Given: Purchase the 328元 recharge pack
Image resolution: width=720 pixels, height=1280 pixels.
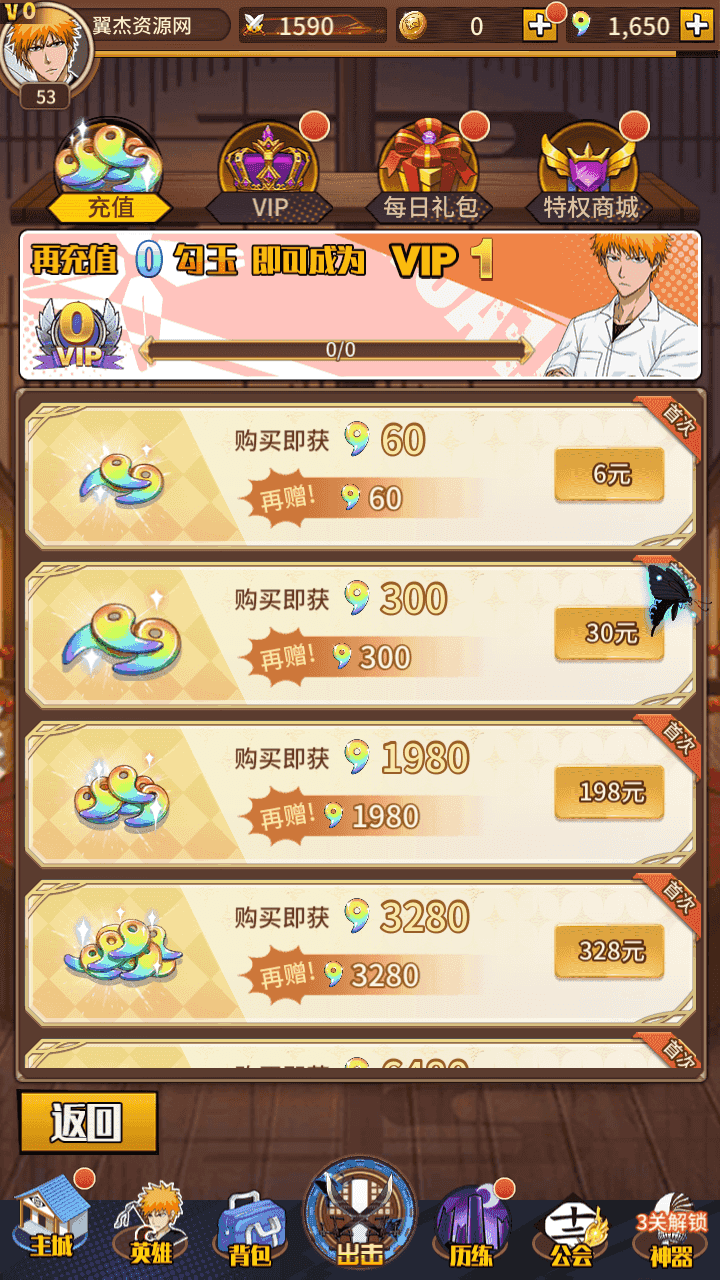Looking at the screenshot, I should (609, 950).
